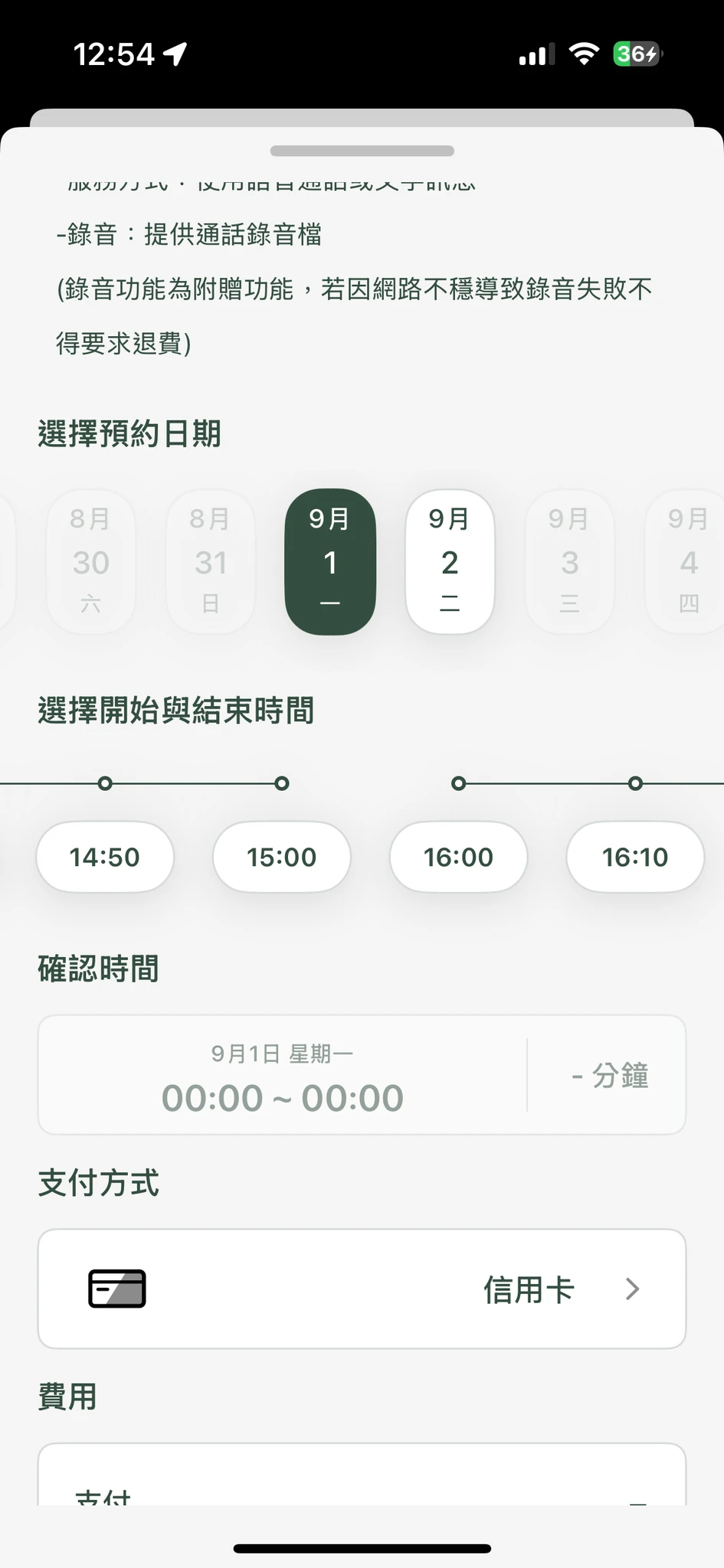Expand the 支付 row in the 費用 section
724x1568 pixels.
pos(362,1493)
